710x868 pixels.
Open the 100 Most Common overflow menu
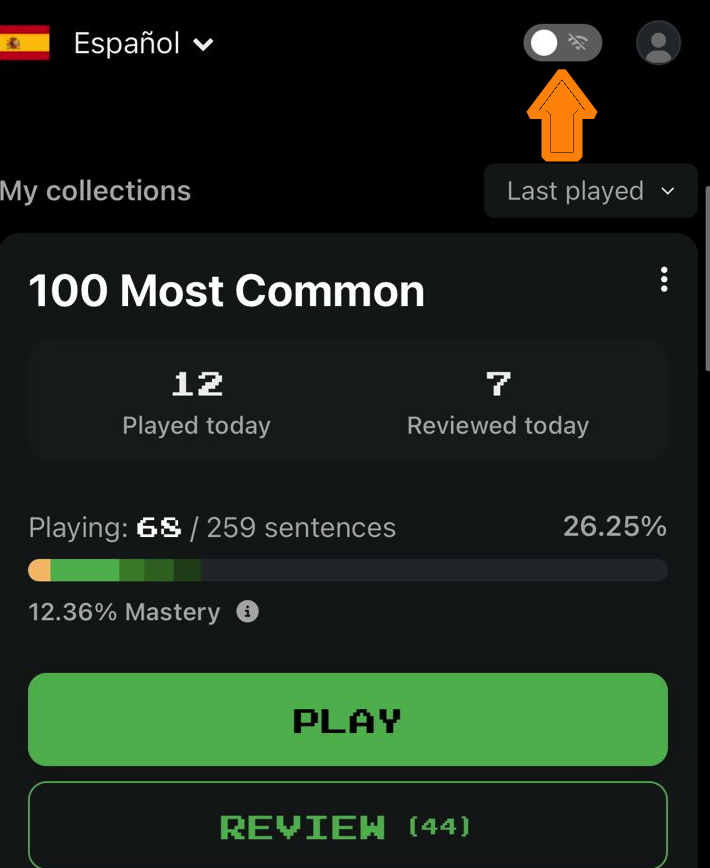click(664, 280)
